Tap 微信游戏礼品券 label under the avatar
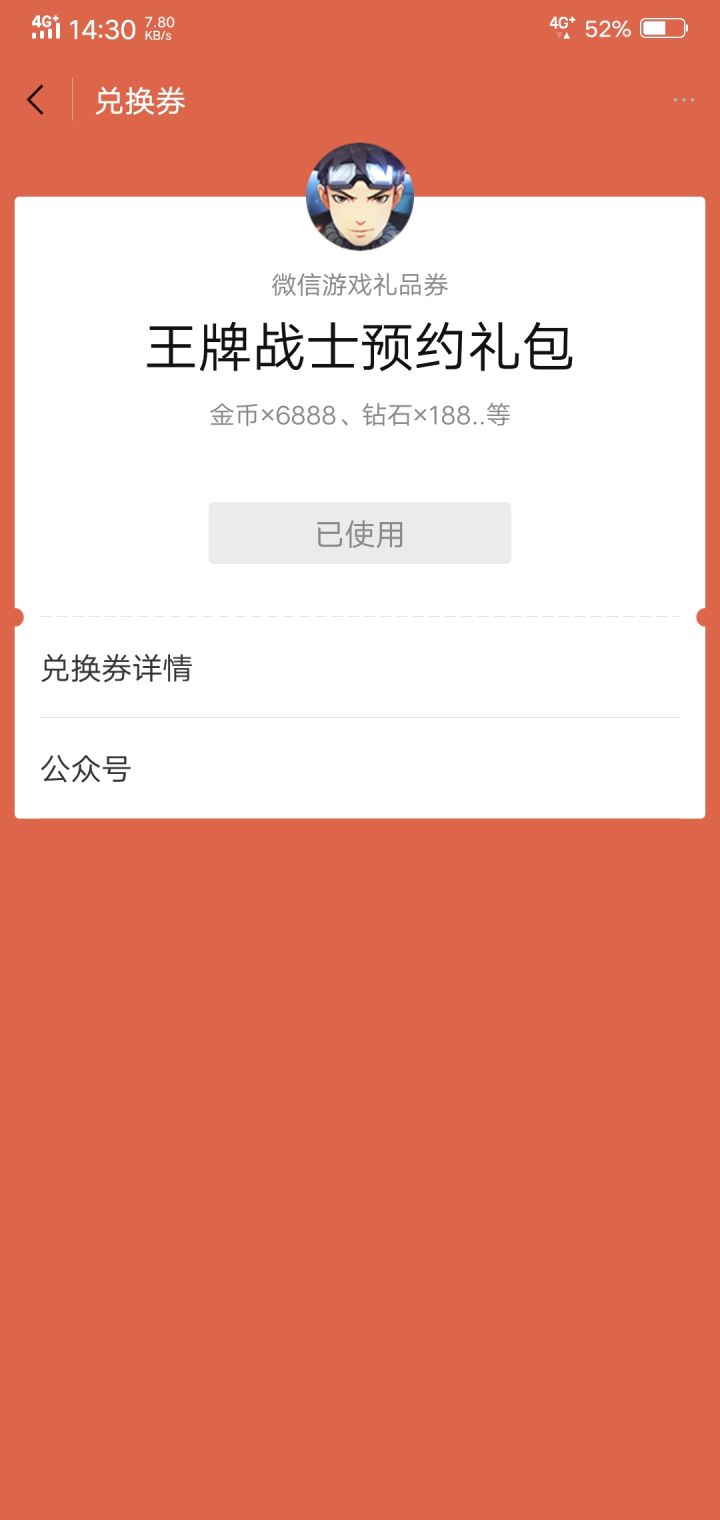 (359, 285)
